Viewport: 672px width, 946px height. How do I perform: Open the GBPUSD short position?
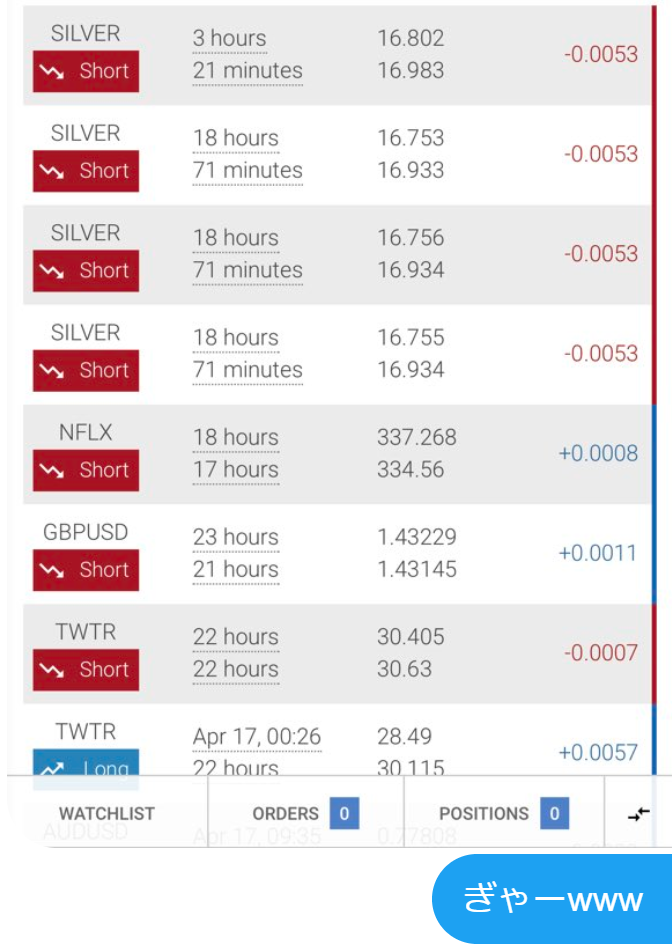coord(336,553)
